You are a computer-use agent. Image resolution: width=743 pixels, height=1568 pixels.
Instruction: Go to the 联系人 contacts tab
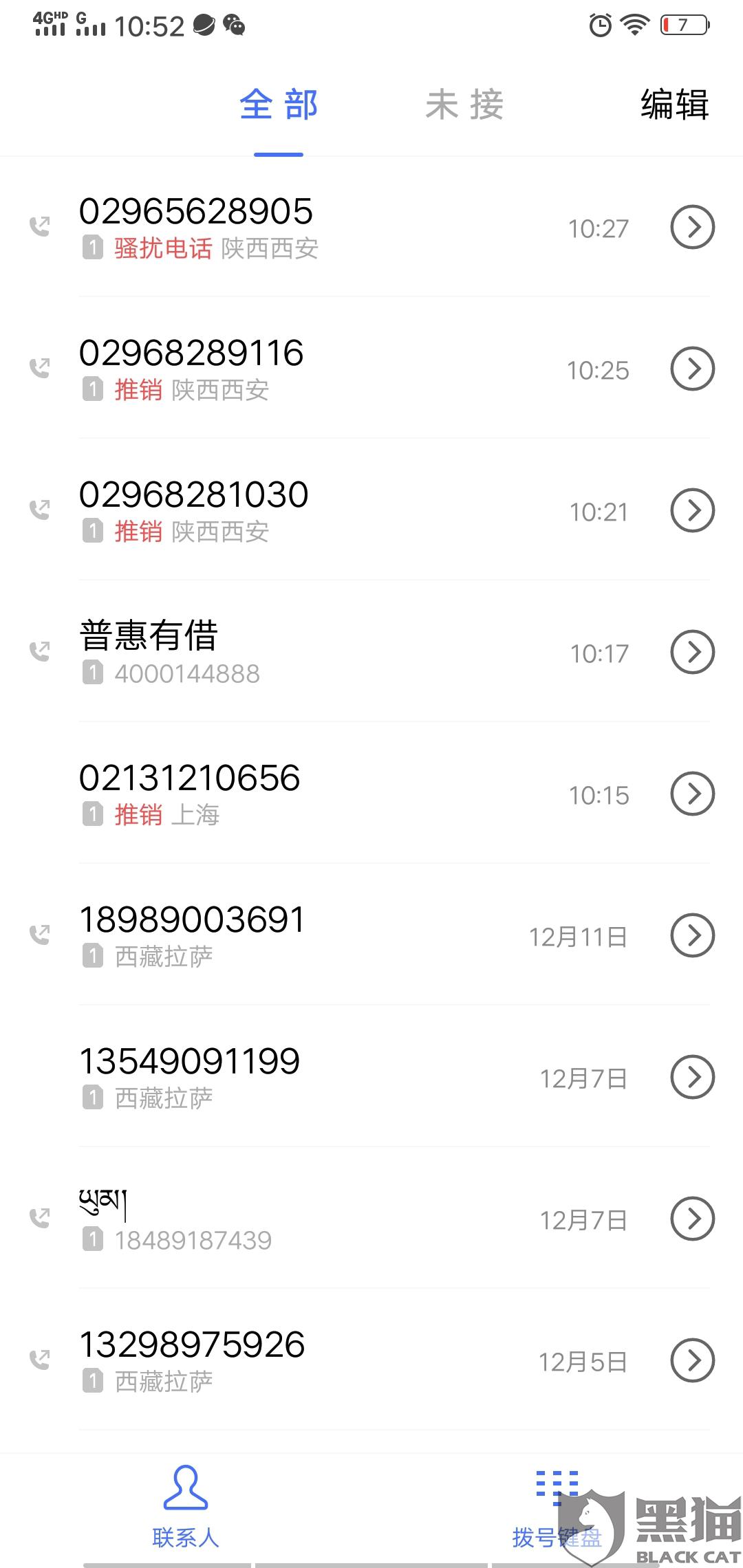pyautogui.click(x=186, y=1507)
